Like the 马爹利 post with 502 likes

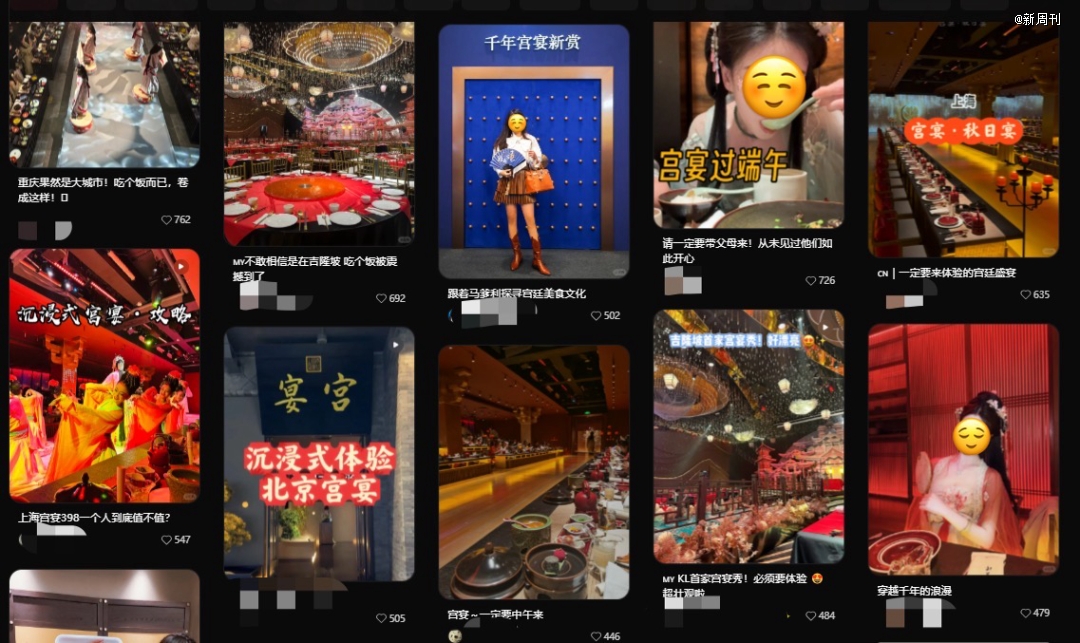coord(596,316)
